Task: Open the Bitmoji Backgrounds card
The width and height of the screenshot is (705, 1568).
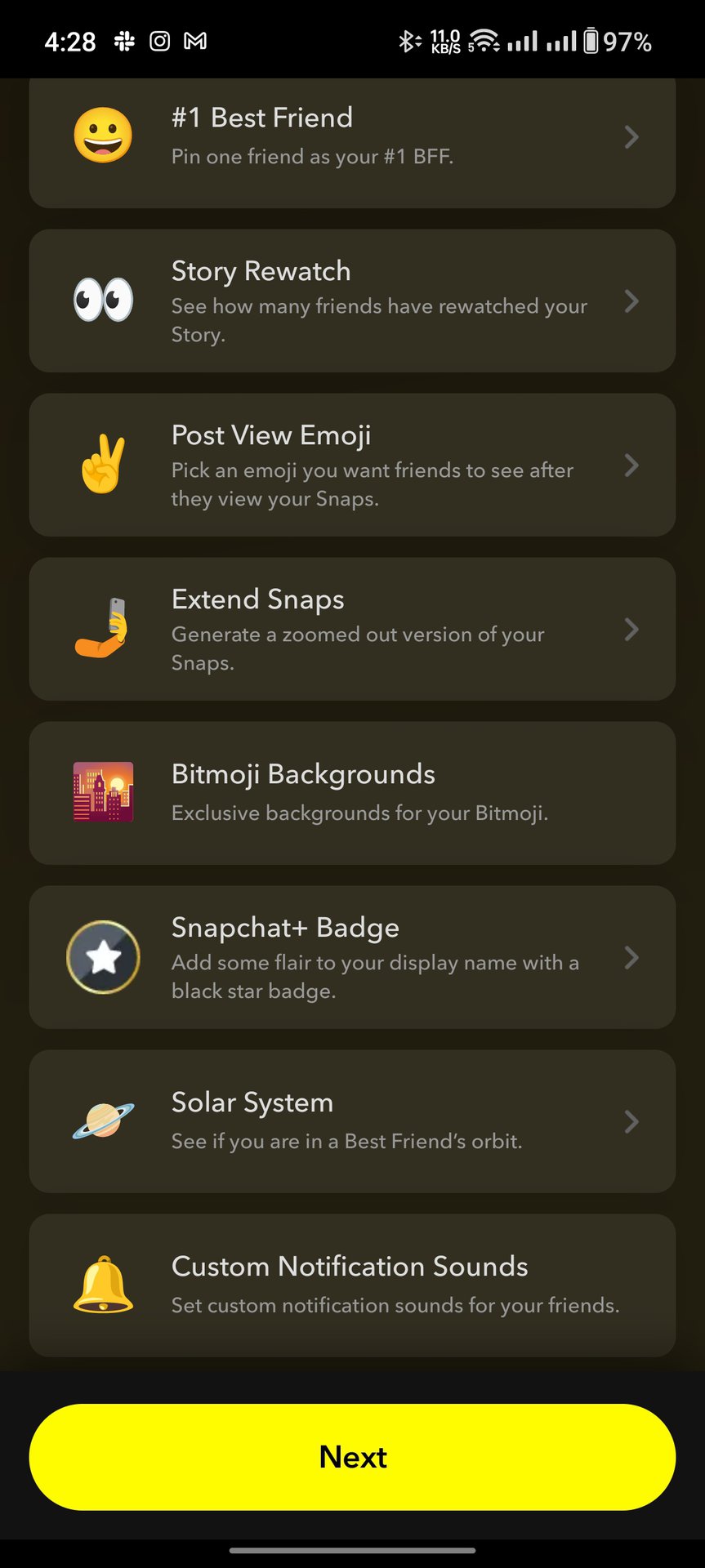Action: click(x=352, y=793)
